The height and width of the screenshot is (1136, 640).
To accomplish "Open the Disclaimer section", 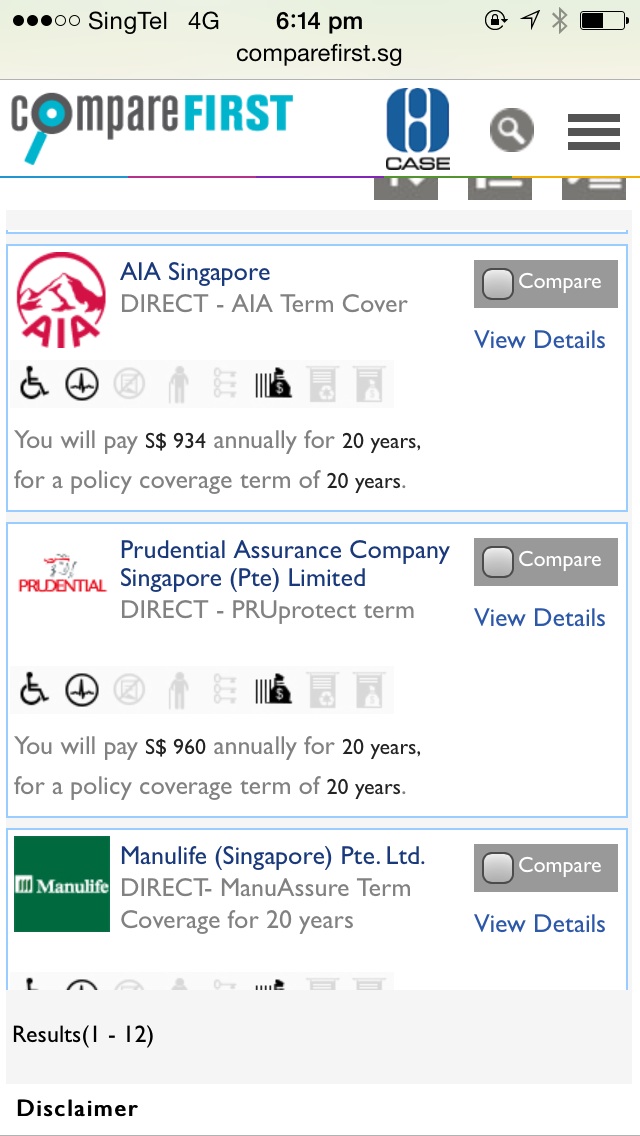I will click(x=77, y=1108).
